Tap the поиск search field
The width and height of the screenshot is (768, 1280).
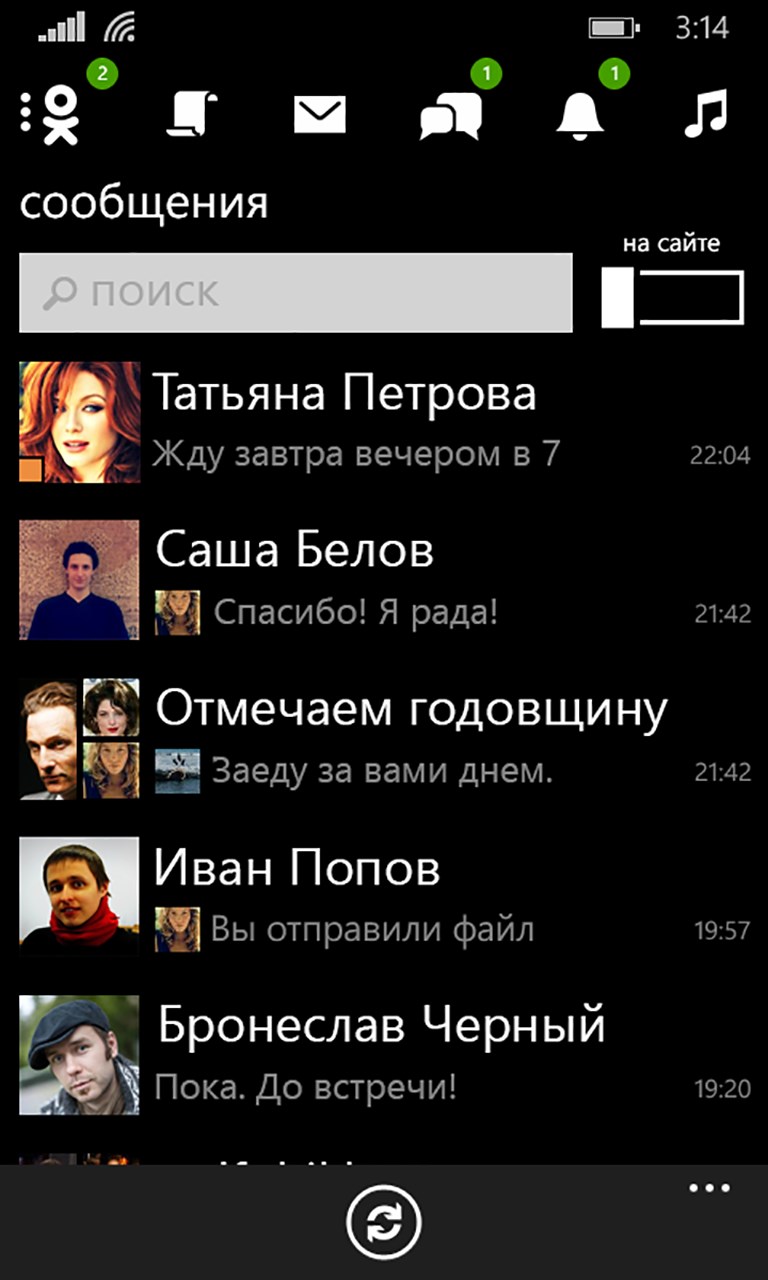point(296,293)
